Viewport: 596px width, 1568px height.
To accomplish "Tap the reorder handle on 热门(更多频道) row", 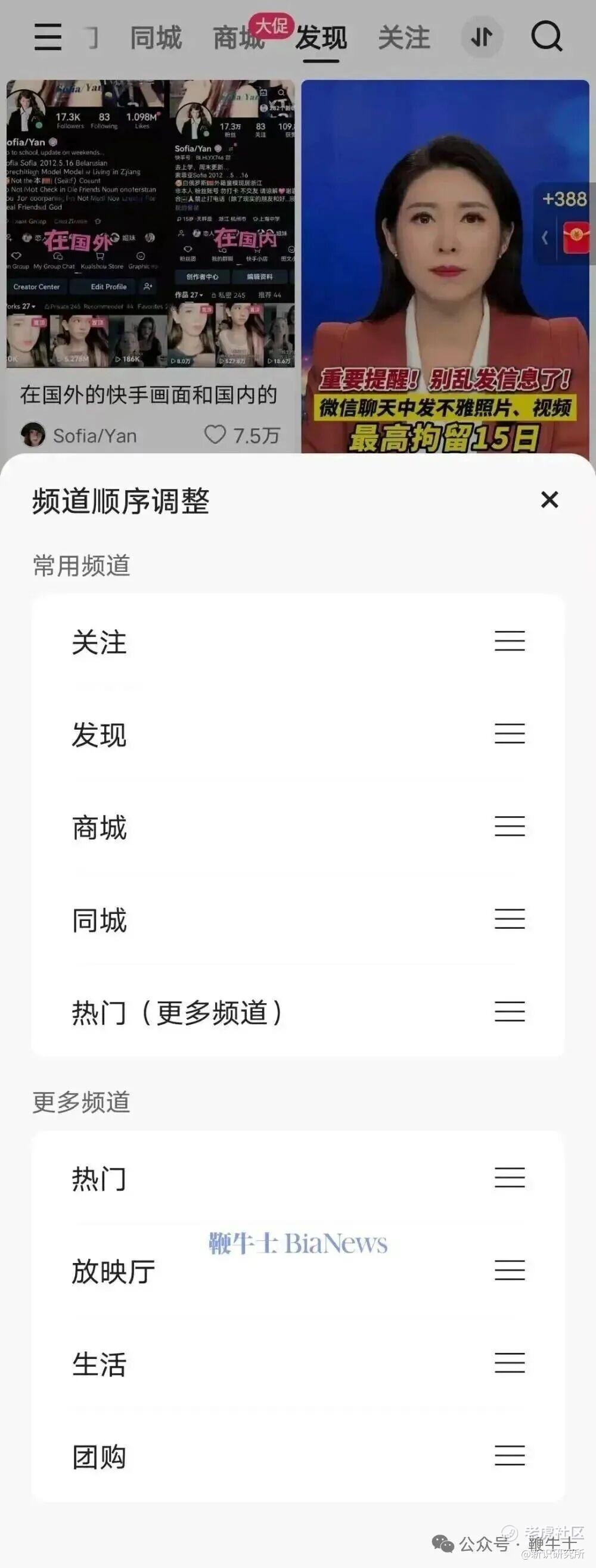I will coord(510,1012).
